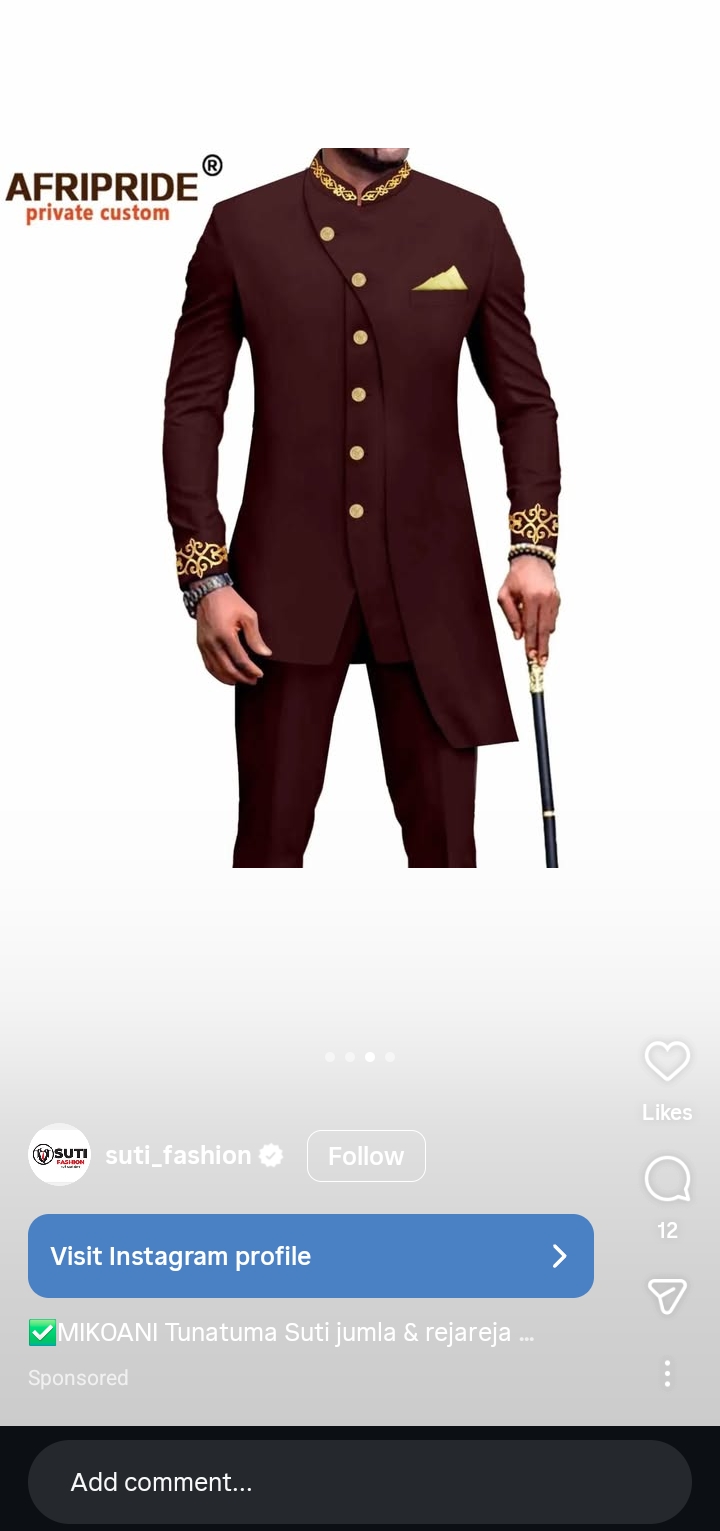Tap Visit Instagram profile button
Image resolution: width=720 pixels, height=1531 pixels.
coord(310,1256)
